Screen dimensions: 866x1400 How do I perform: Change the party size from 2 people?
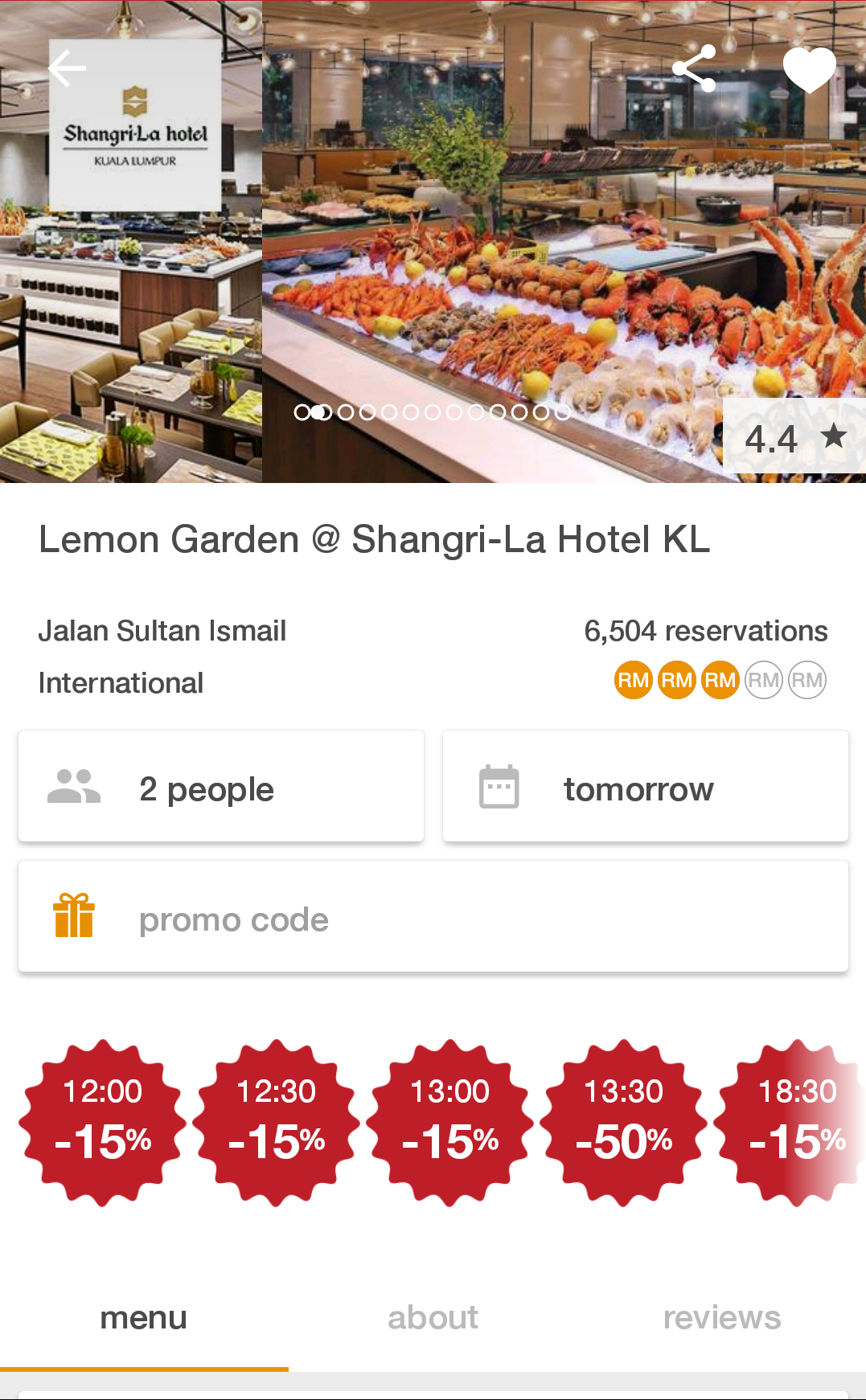(221, 787)
